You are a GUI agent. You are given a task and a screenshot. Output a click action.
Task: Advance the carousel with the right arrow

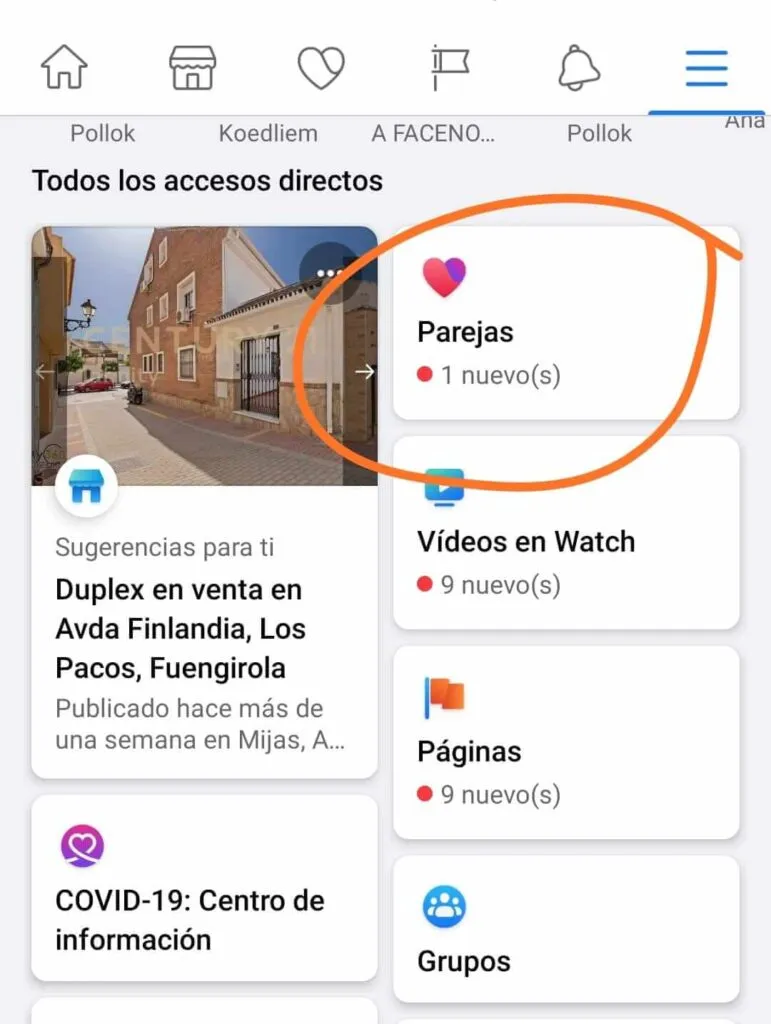coord(364,371)
